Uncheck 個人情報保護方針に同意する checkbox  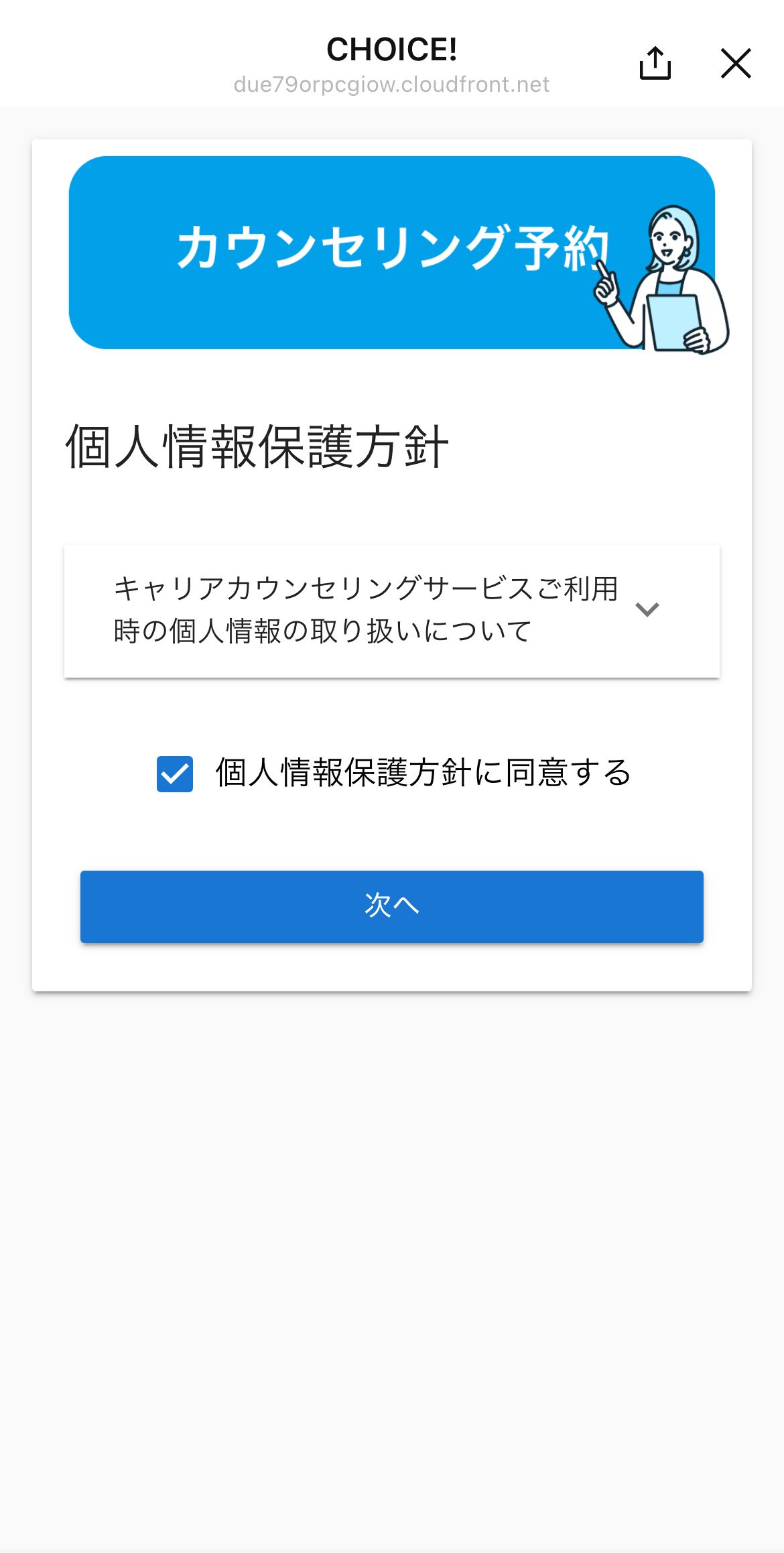coord(175,773)
